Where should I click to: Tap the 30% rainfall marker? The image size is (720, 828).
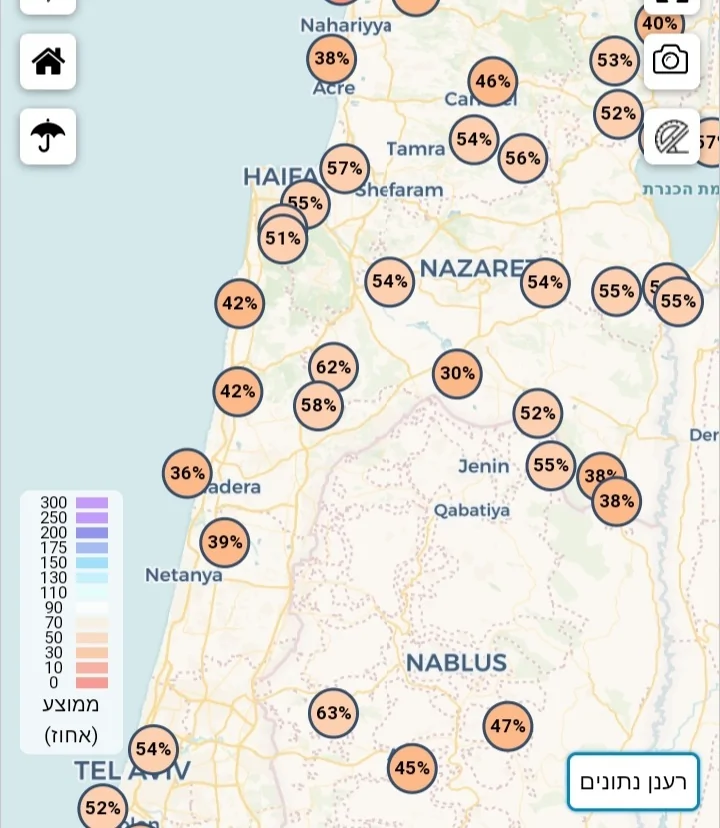(457, 374)
